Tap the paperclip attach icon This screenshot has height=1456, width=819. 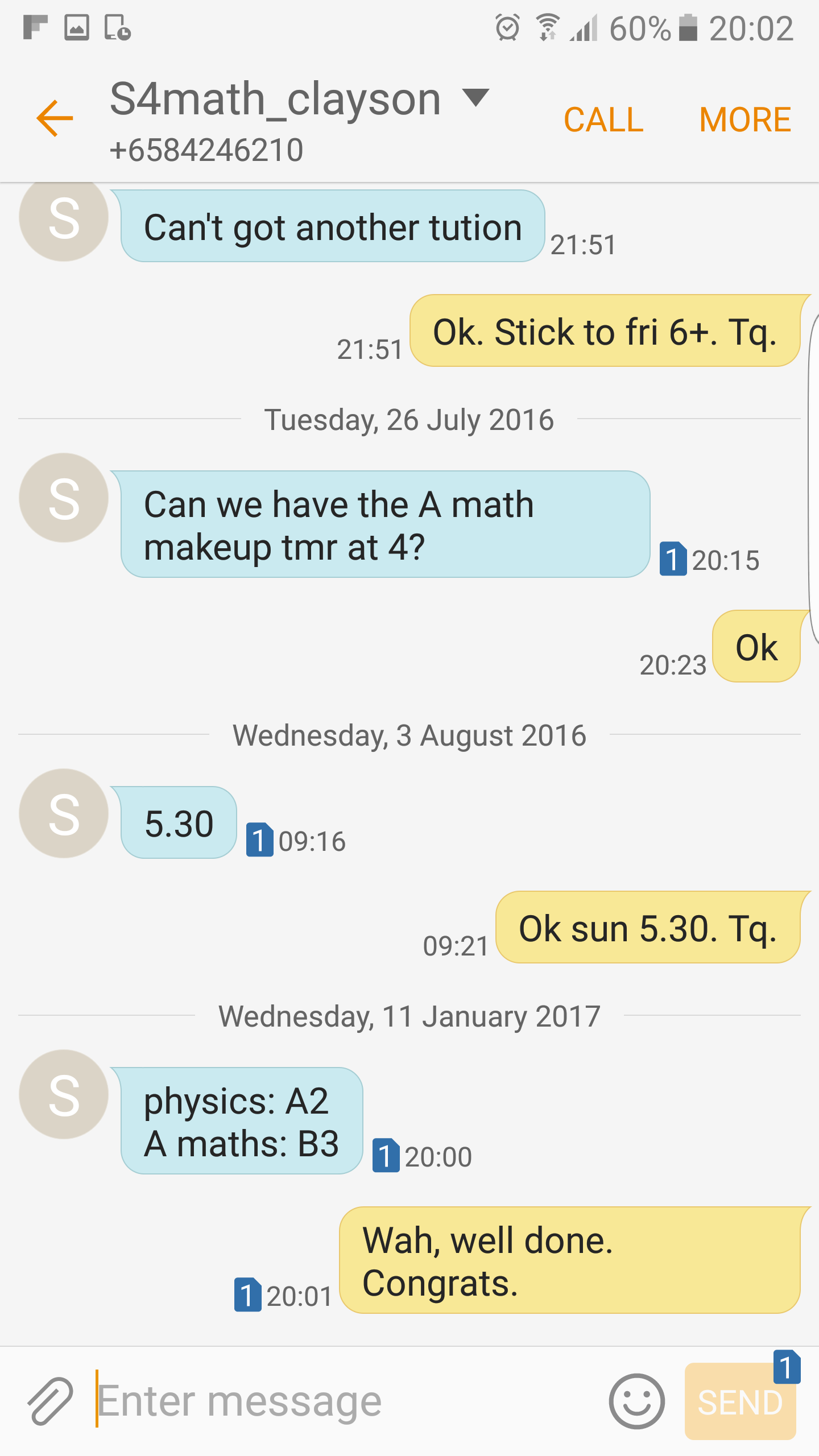[50, 1401]
